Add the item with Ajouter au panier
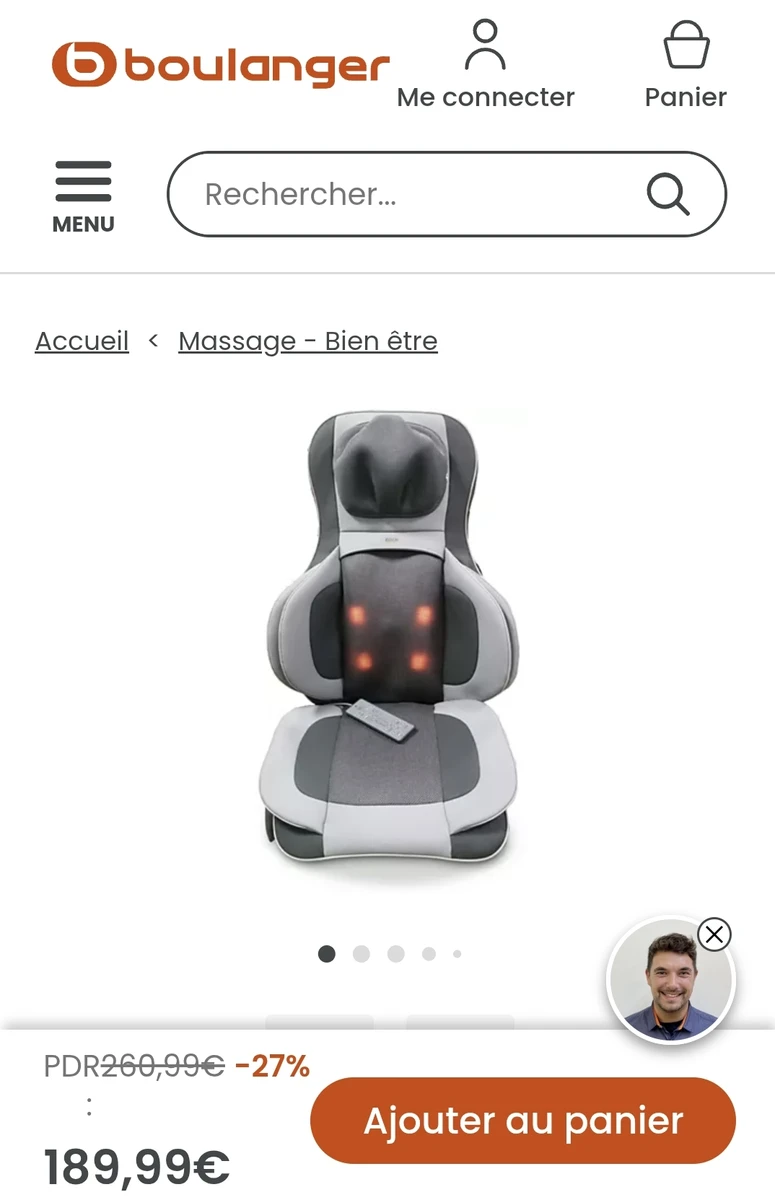This screenshot has width=775, height=1200. (x=523, y=1121)
